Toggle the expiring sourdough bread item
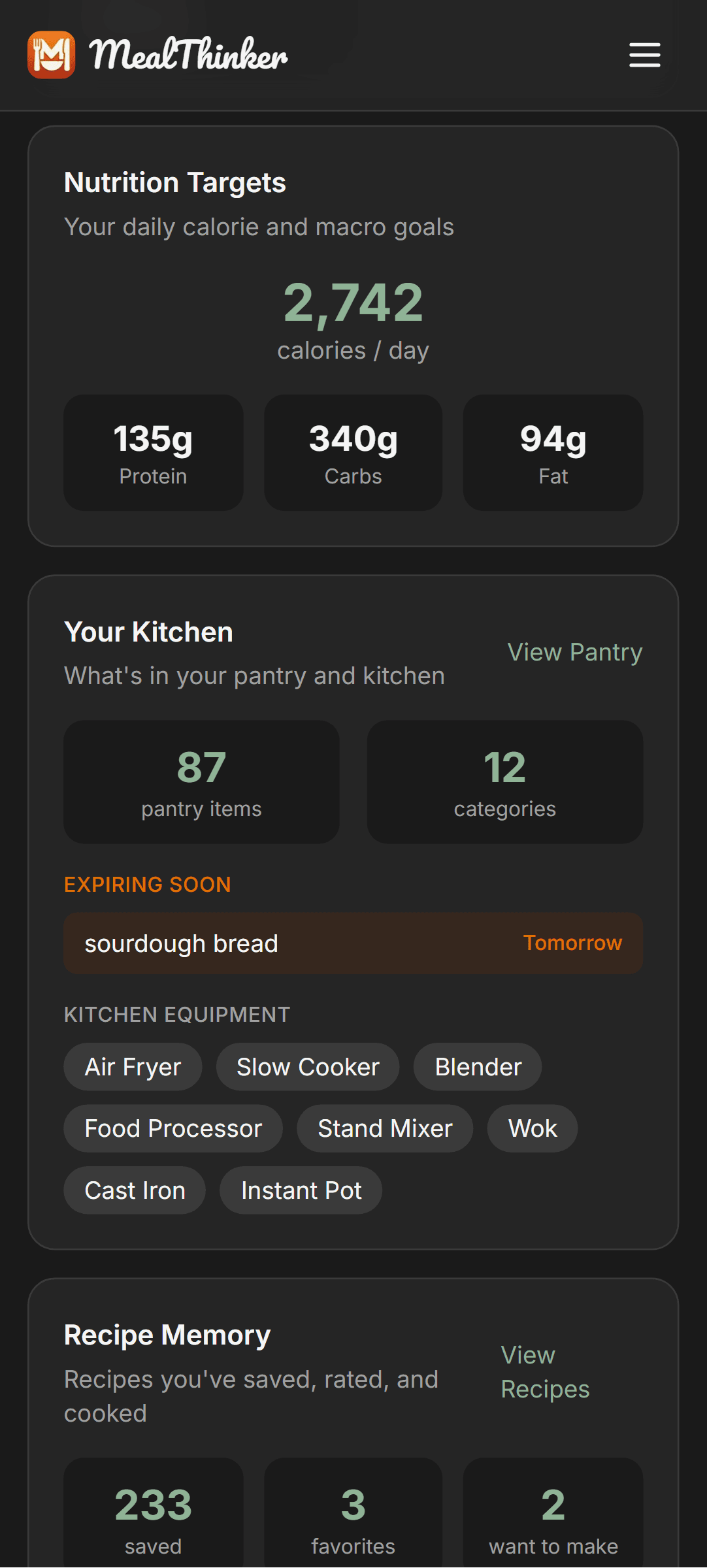This screenshot has height=1568, width=707. coord(353,943)
